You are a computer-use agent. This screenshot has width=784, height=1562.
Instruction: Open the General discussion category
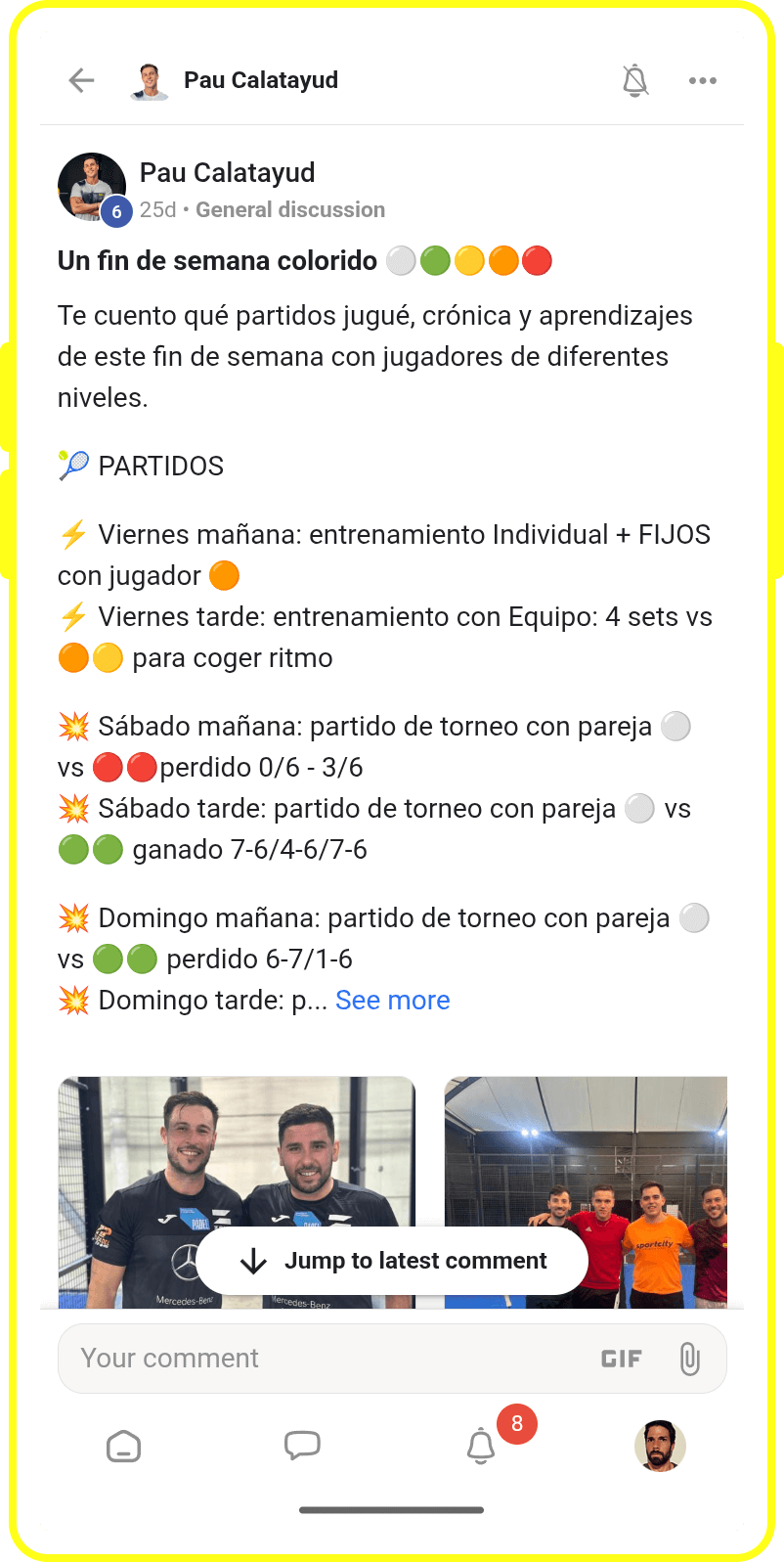point(290,209)
